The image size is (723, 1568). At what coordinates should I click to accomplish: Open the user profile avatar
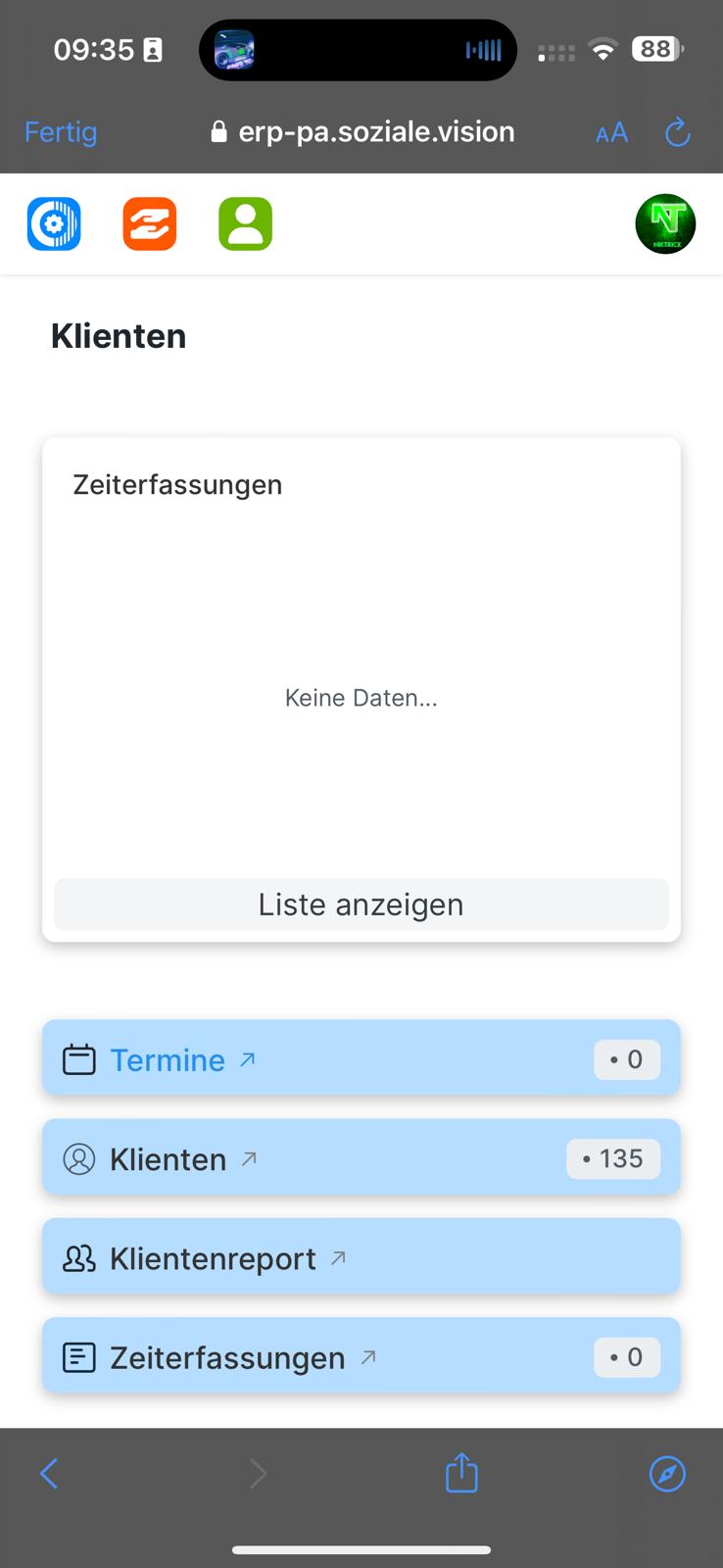[665, 224]
